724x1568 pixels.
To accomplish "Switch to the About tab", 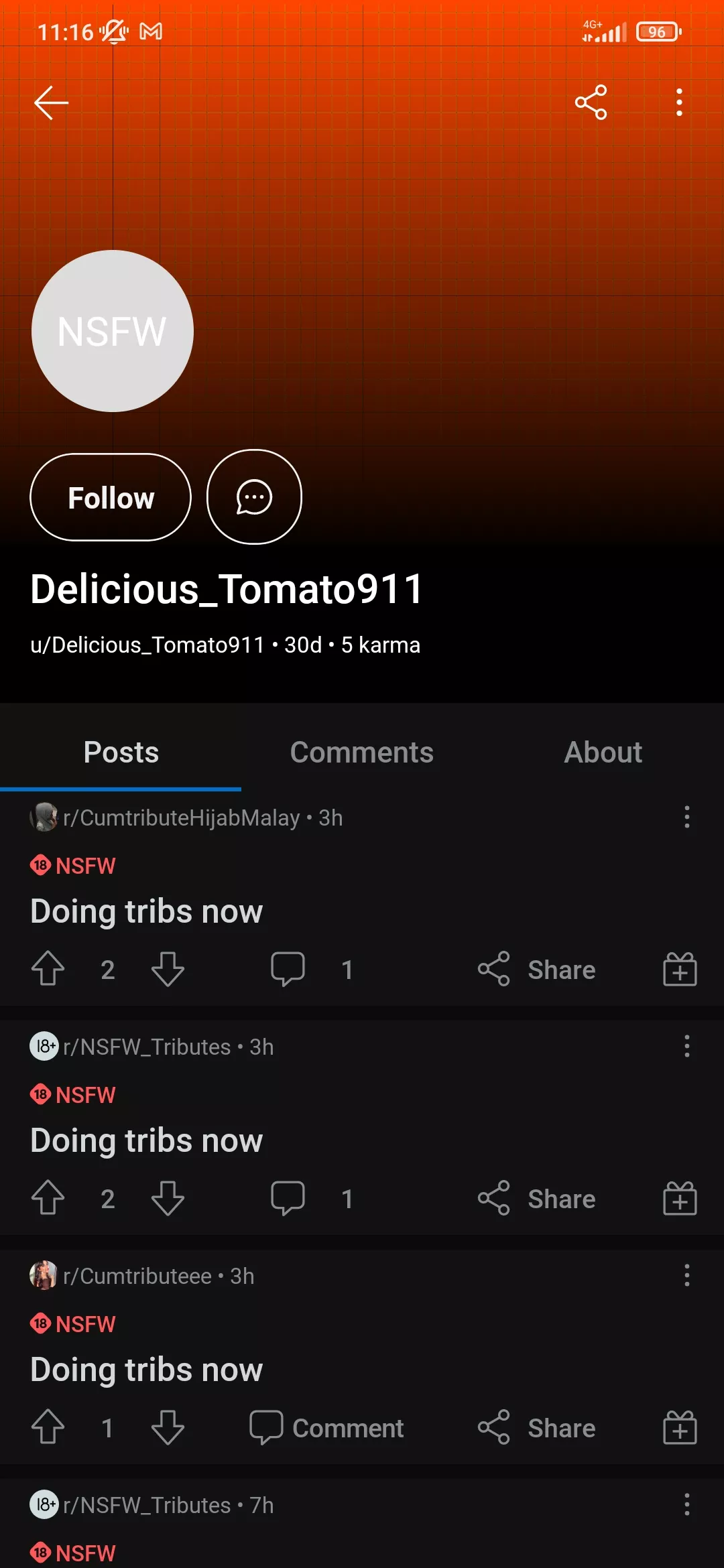I will click(603, 752).
